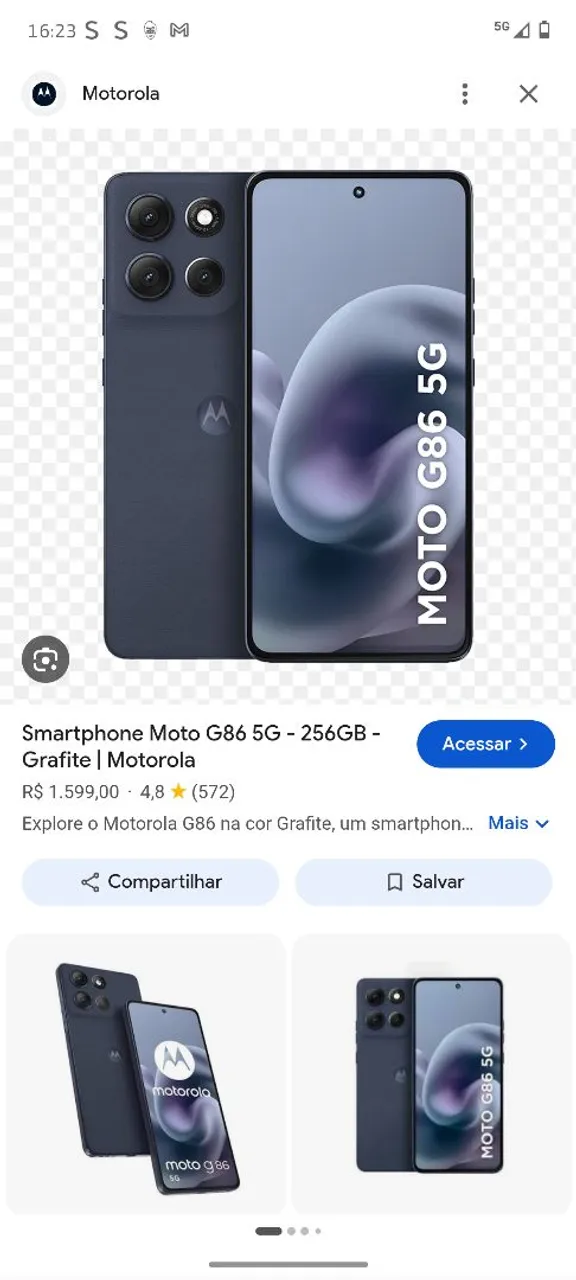Open the three-dot overflow menu
Image resolution: width=576 pixels, height=1280 pixels.
click(464, 94)
